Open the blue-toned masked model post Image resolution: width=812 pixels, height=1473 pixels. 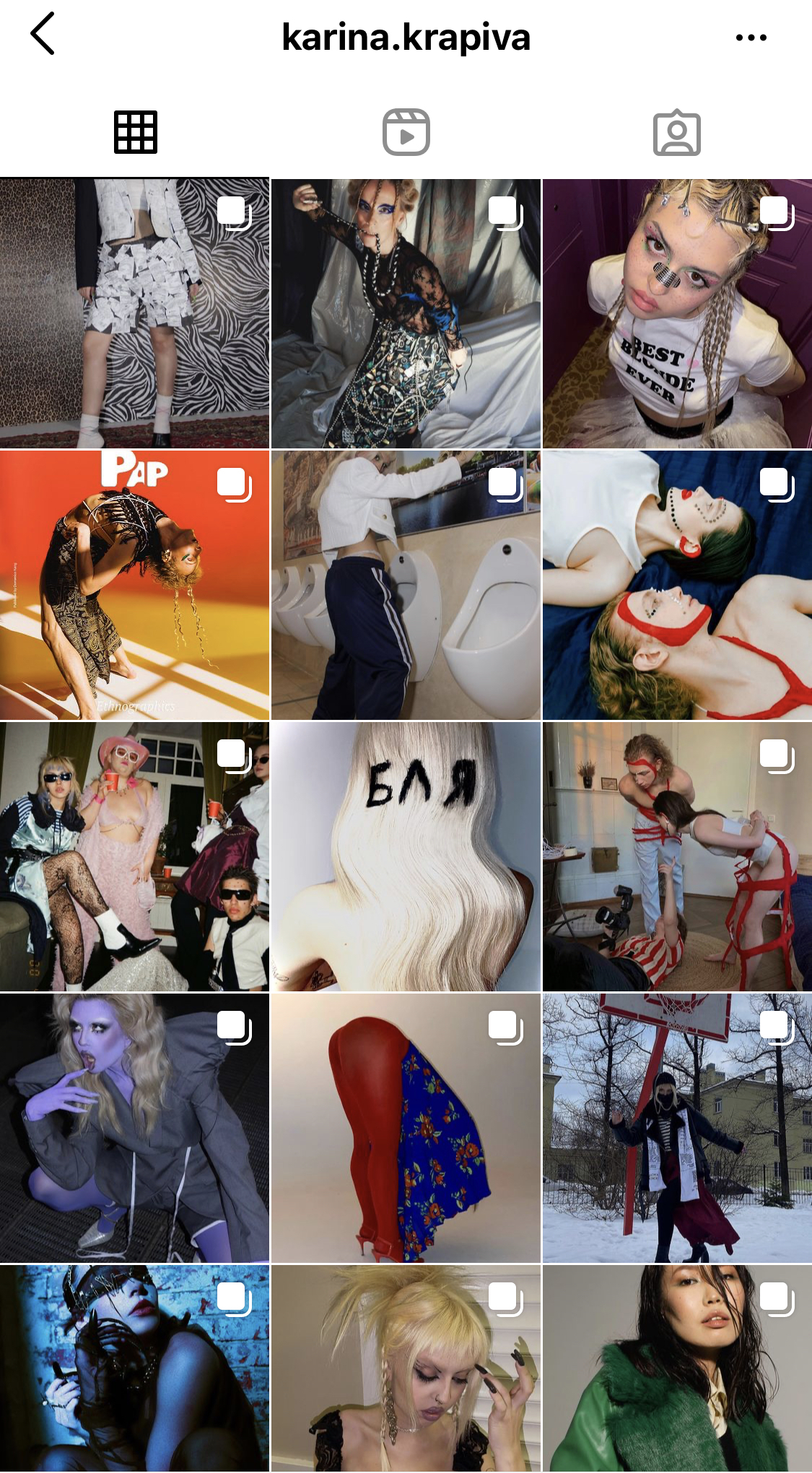coord(134,1368)
